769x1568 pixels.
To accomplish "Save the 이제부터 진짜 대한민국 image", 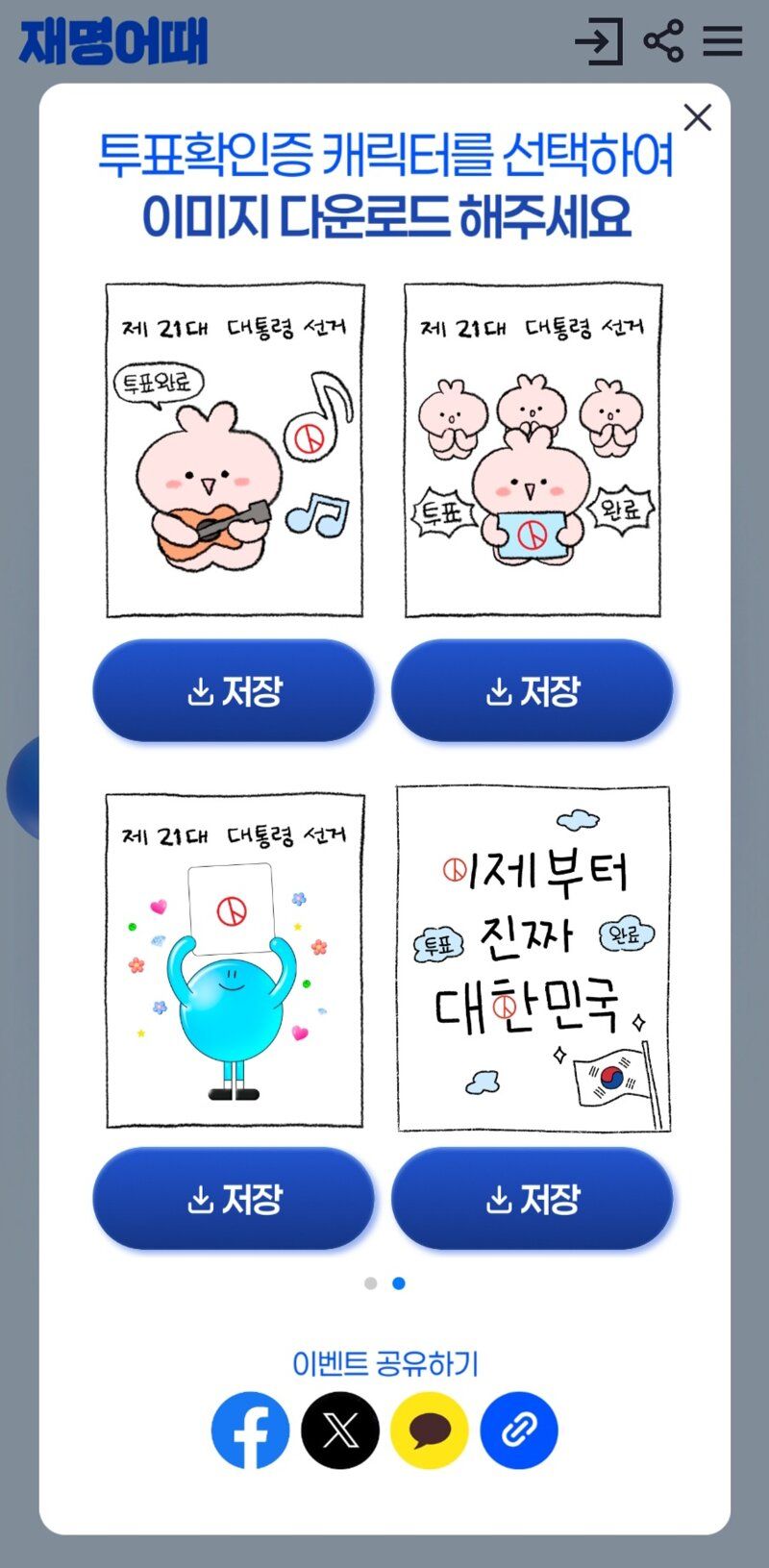I will (532, 1199).
